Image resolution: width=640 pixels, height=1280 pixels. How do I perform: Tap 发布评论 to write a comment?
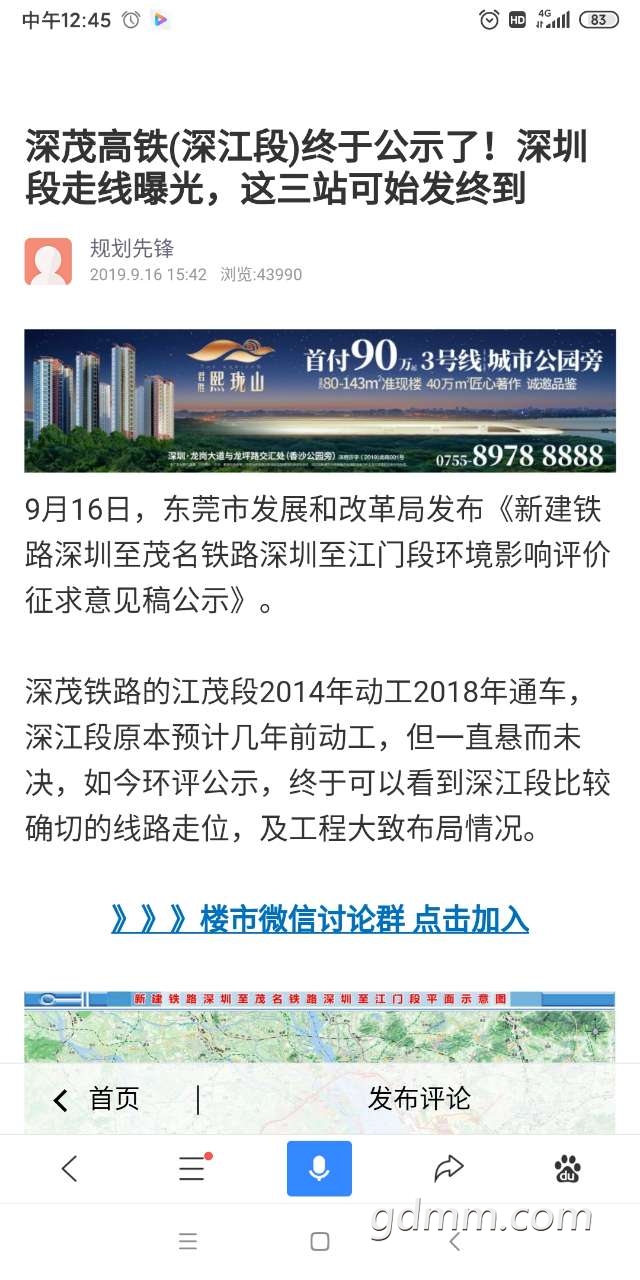tap(418, 1099)
